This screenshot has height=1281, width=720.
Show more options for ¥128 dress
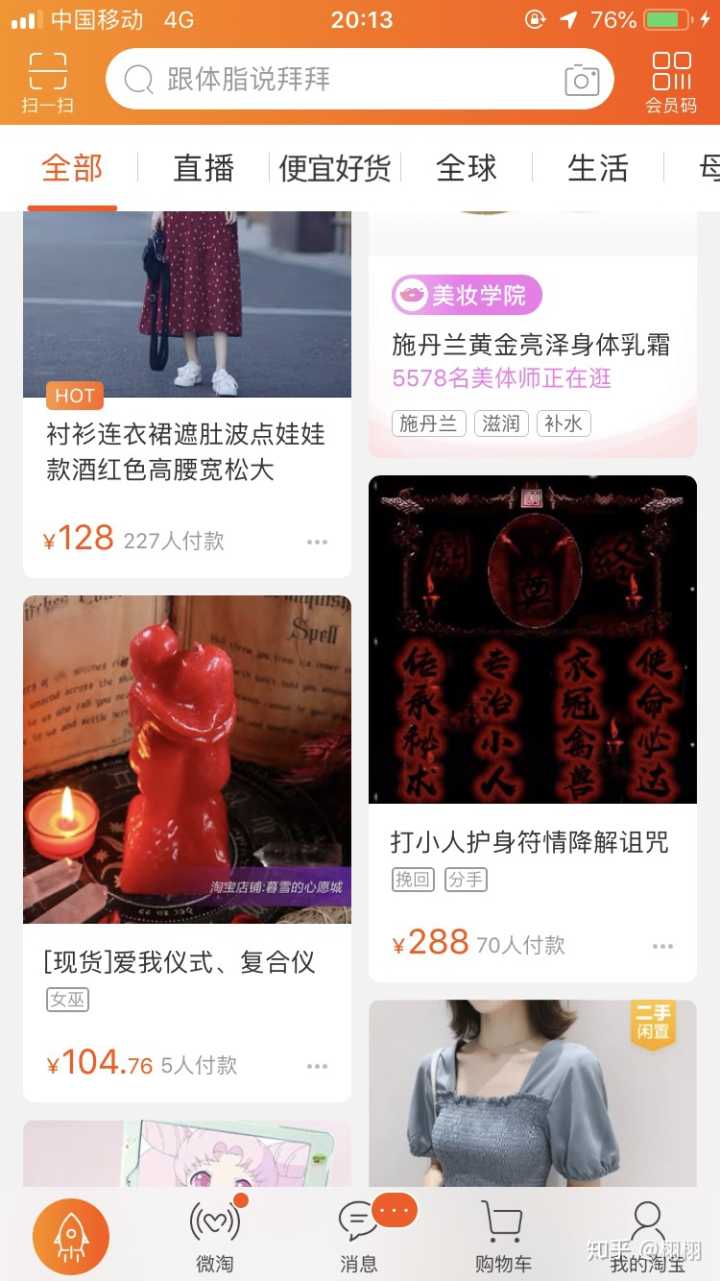pos(317,542)
